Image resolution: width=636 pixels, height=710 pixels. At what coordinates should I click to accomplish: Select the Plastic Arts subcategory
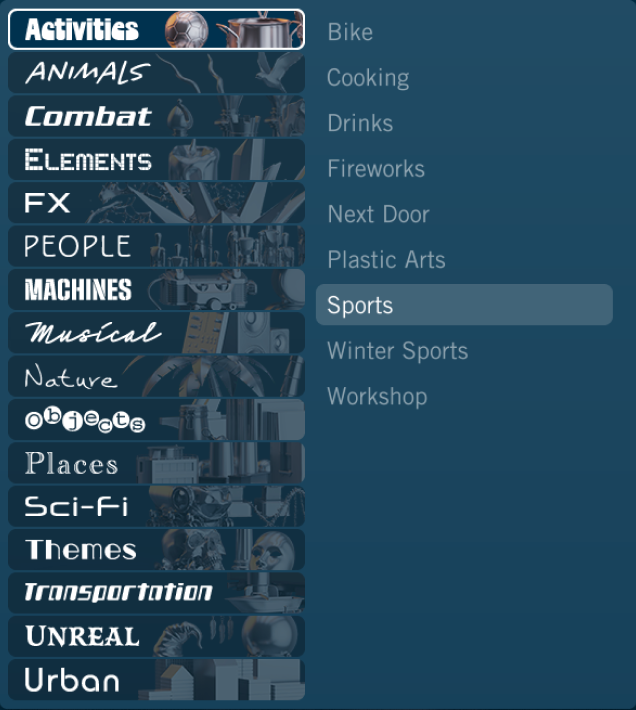tap(386, 260)
